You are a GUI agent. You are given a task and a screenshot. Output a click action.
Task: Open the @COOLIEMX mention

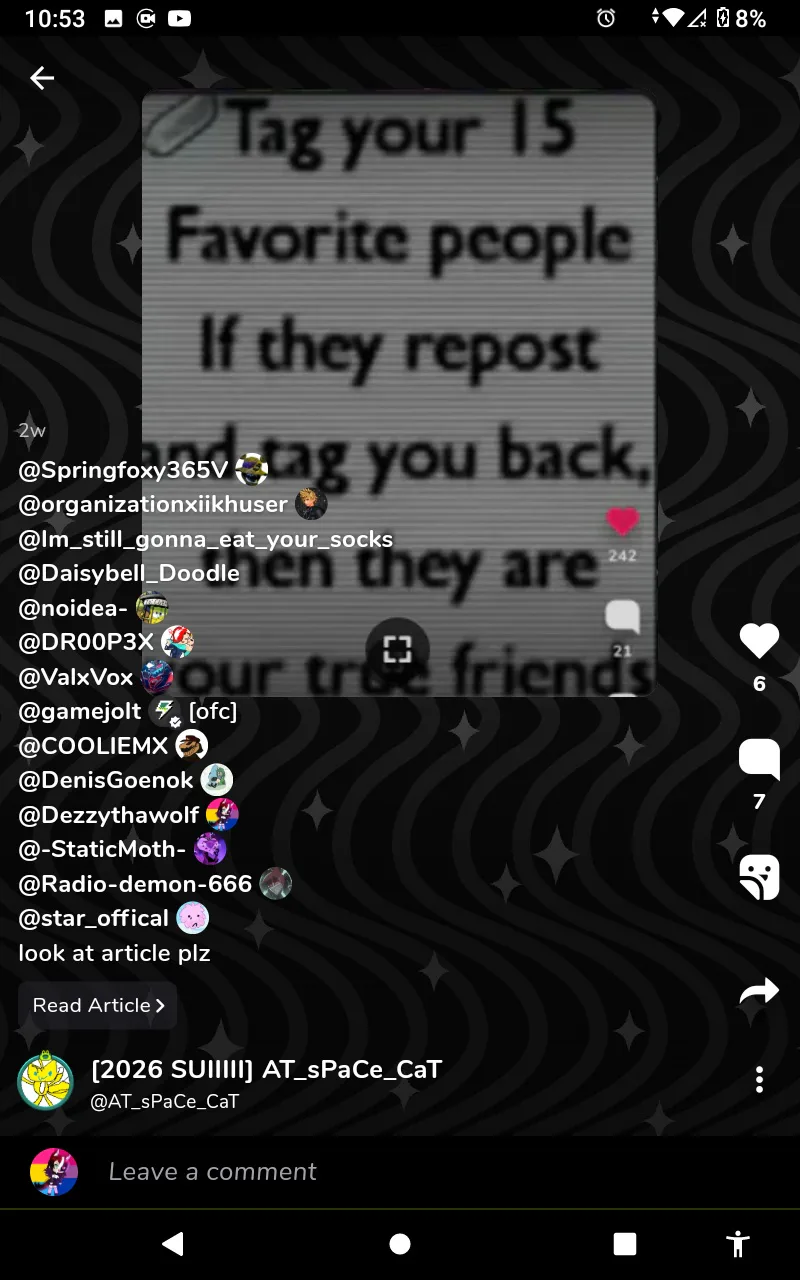pos(93,746)
